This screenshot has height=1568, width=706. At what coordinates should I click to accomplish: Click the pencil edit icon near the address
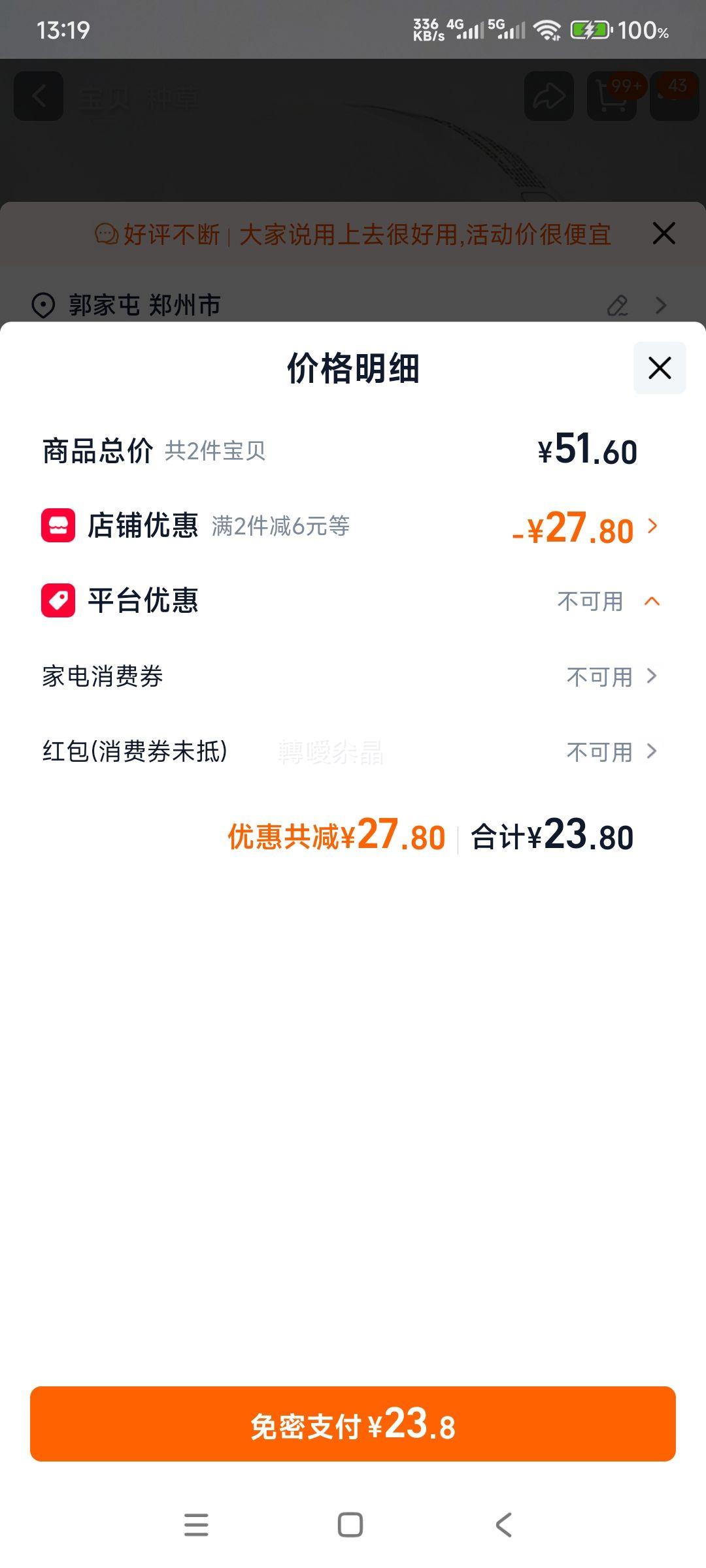click(x=618, y=304)
